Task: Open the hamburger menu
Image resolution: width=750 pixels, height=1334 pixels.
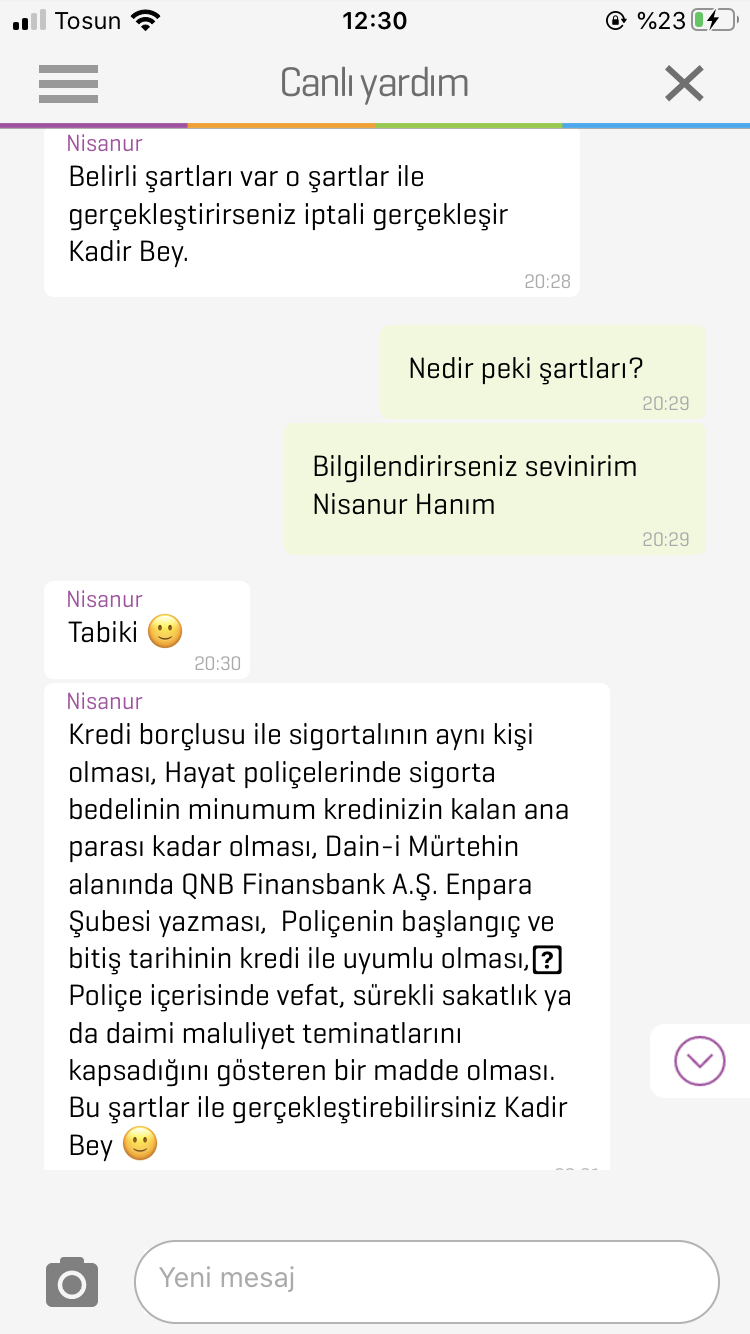Action: (68, 84)
